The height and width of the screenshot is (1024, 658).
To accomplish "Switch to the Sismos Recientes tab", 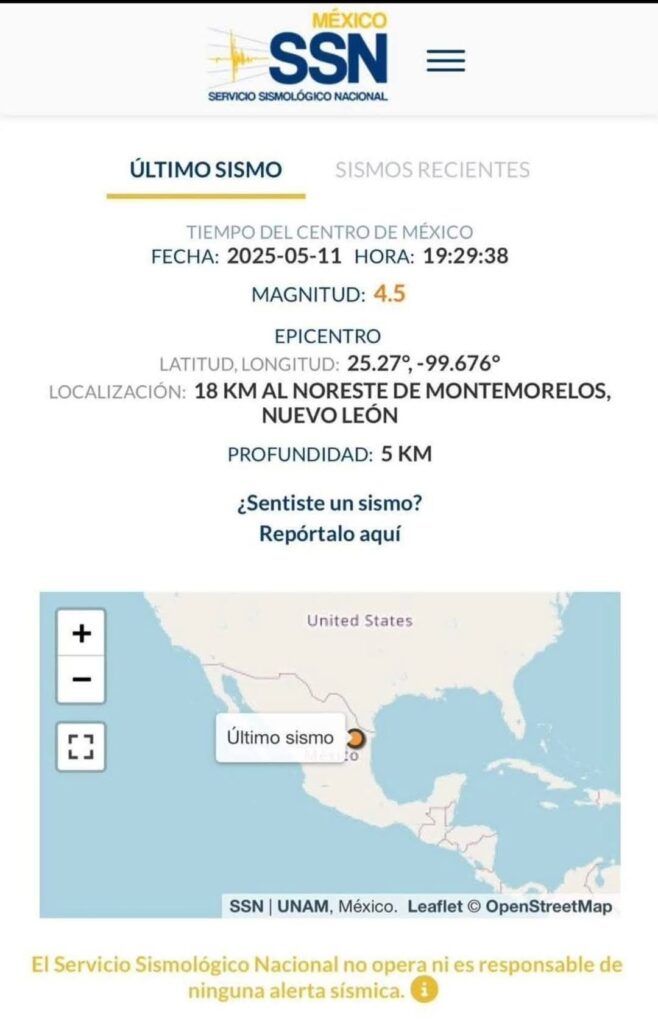I will [432, 170].
